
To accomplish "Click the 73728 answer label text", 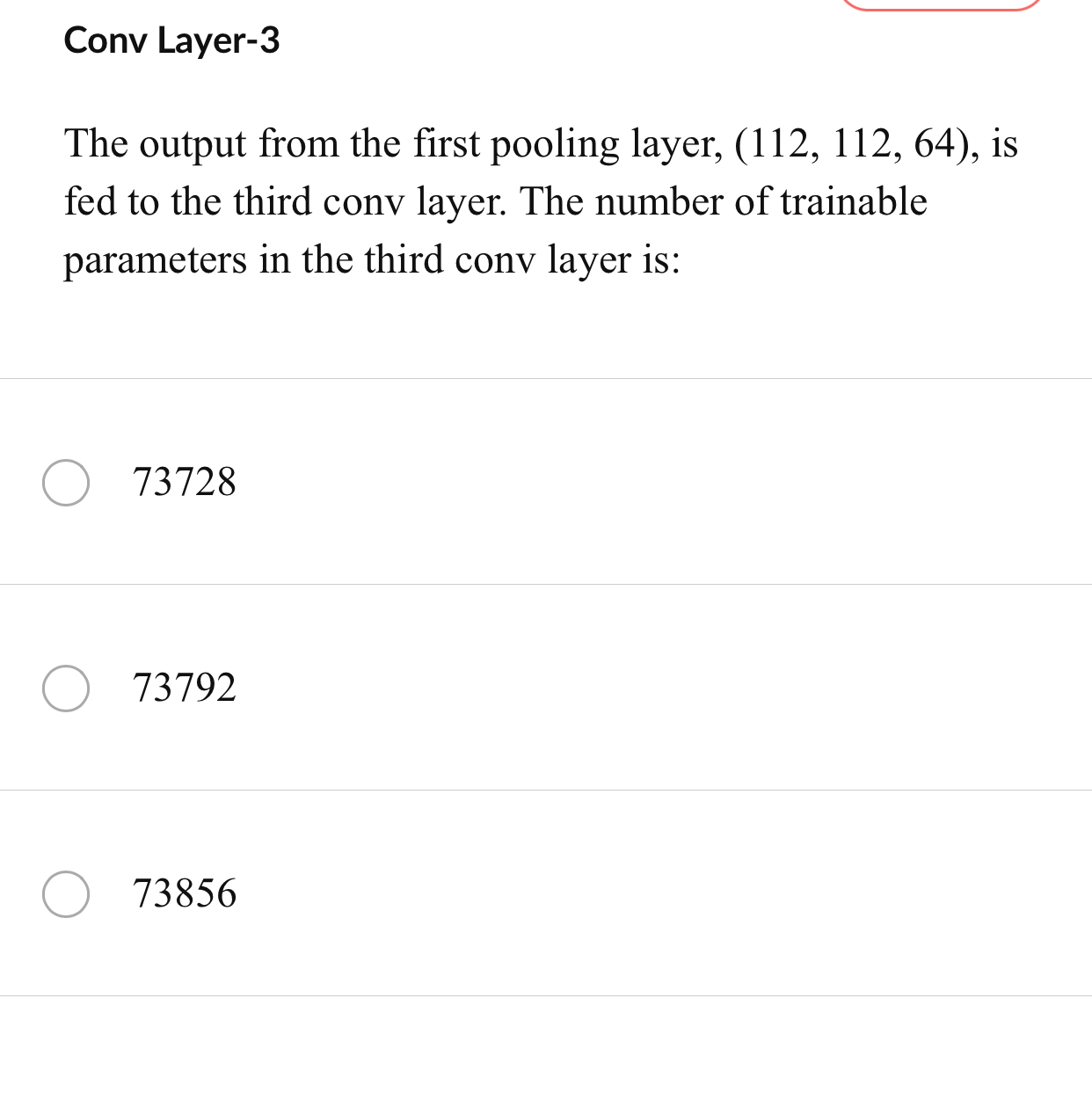I will [185, 482].
